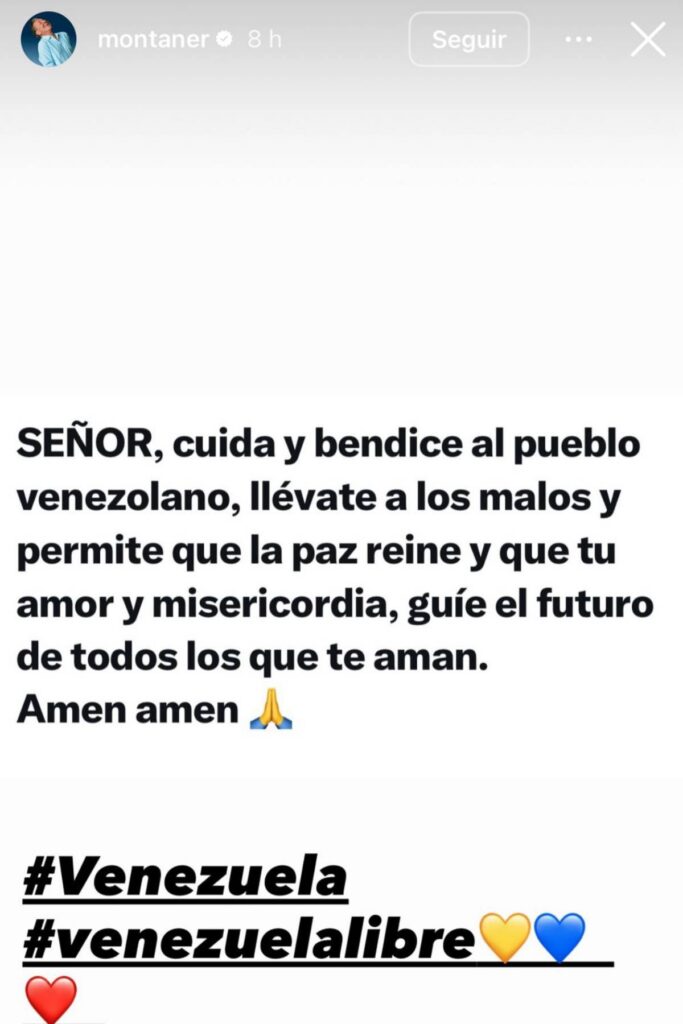This screenshot has height=1024, width=683.
Task: Open the three-dot story options menu
Action: pyautogui.click(x=579, y=40)
